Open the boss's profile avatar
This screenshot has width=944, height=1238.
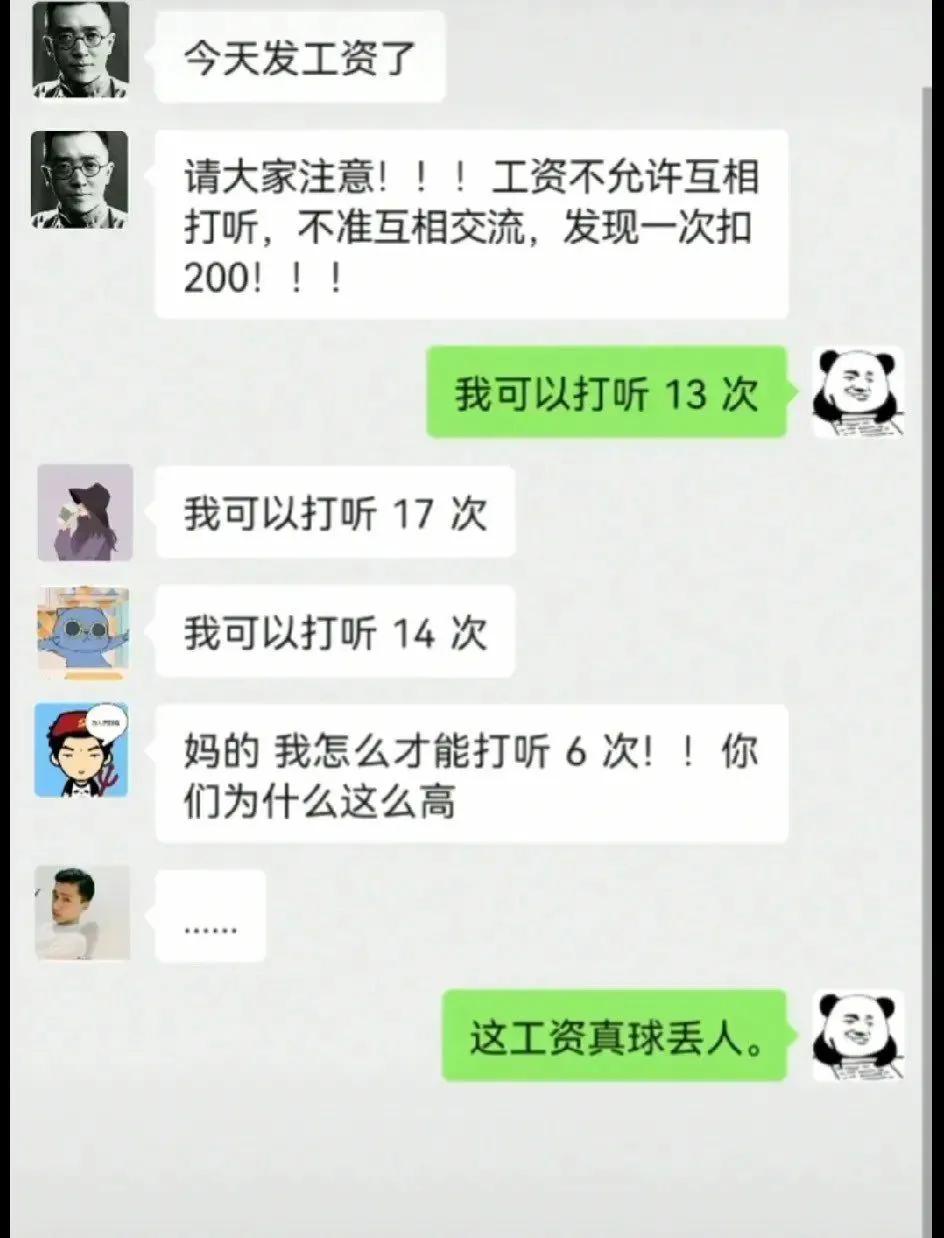pos(82,52)
